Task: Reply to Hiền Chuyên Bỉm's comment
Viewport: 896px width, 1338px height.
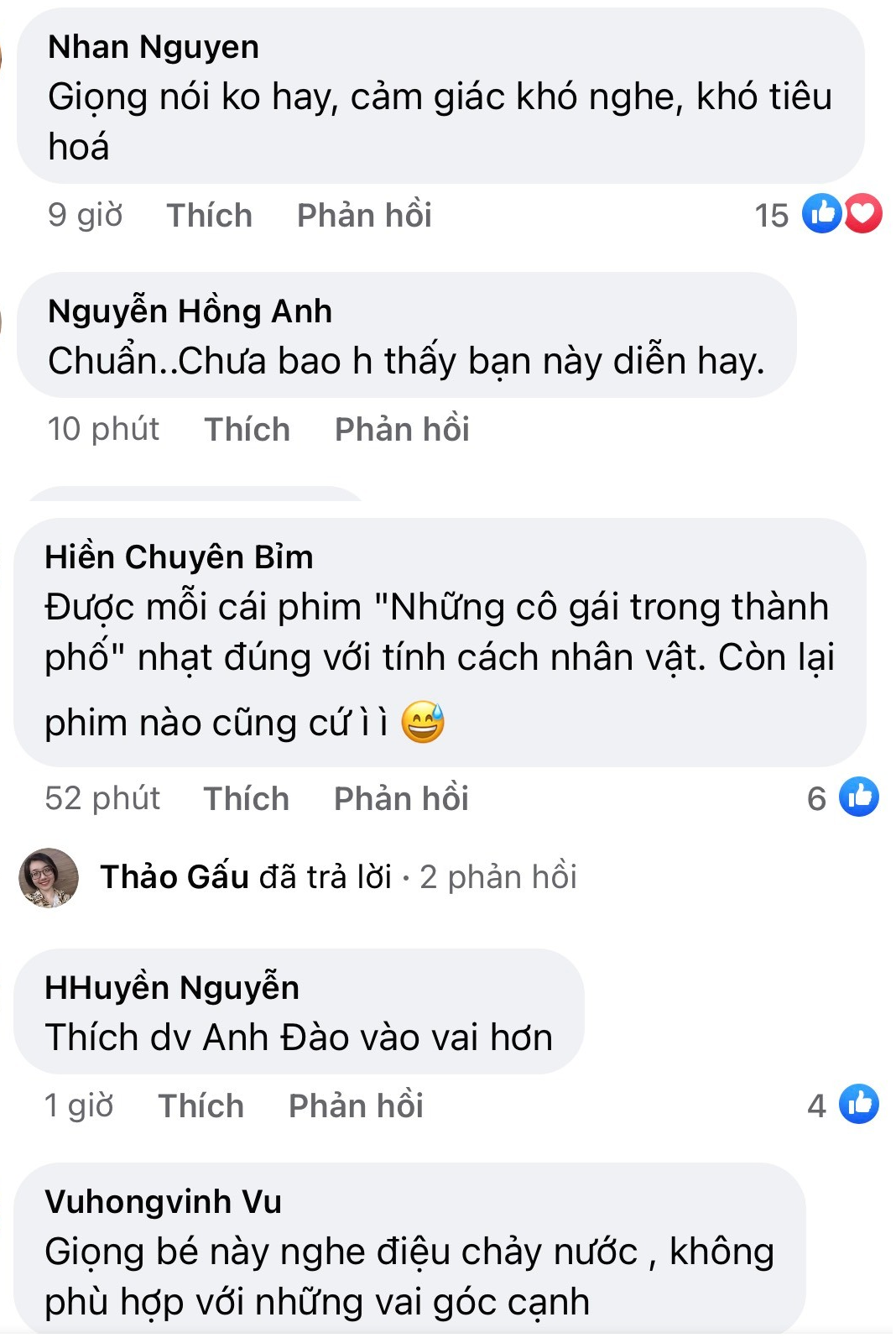Action: (401, 799)
